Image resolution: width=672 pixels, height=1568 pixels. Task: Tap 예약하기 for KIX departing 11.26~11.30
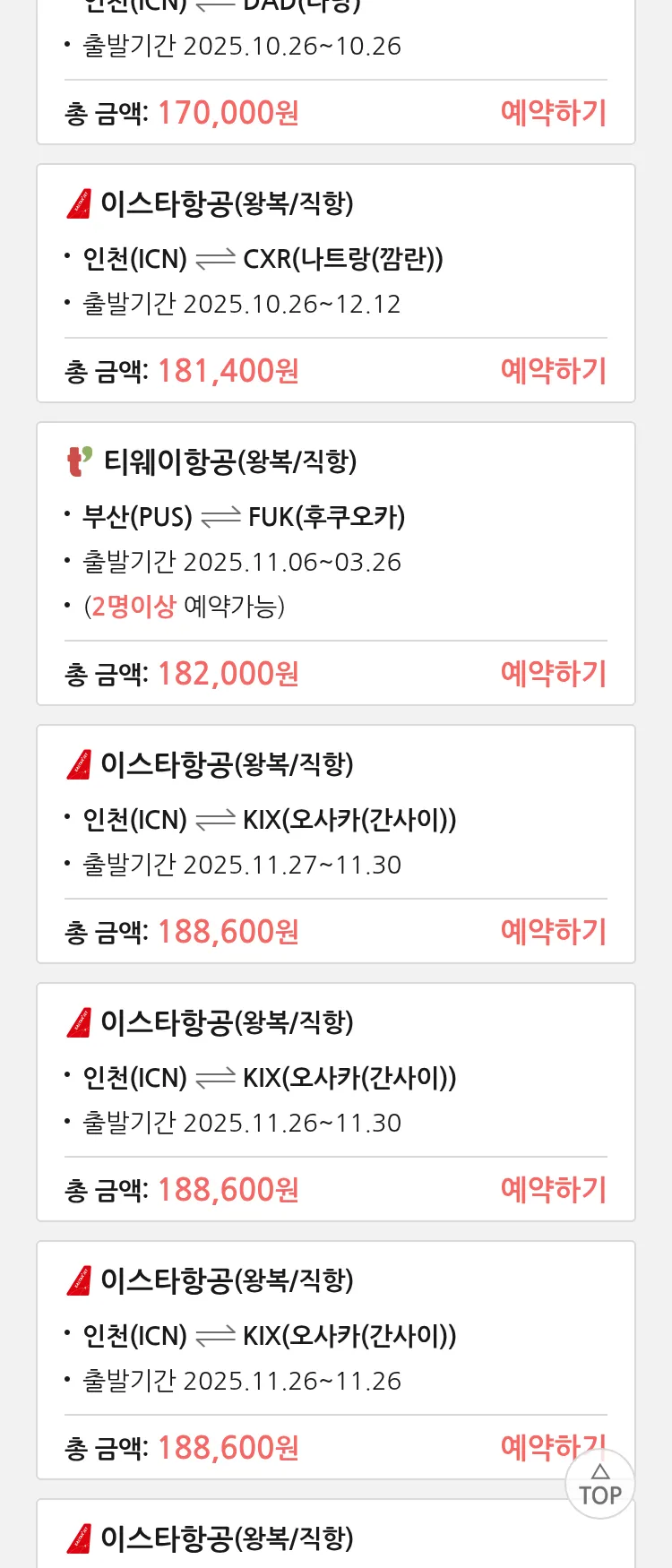click(553, 1190)
